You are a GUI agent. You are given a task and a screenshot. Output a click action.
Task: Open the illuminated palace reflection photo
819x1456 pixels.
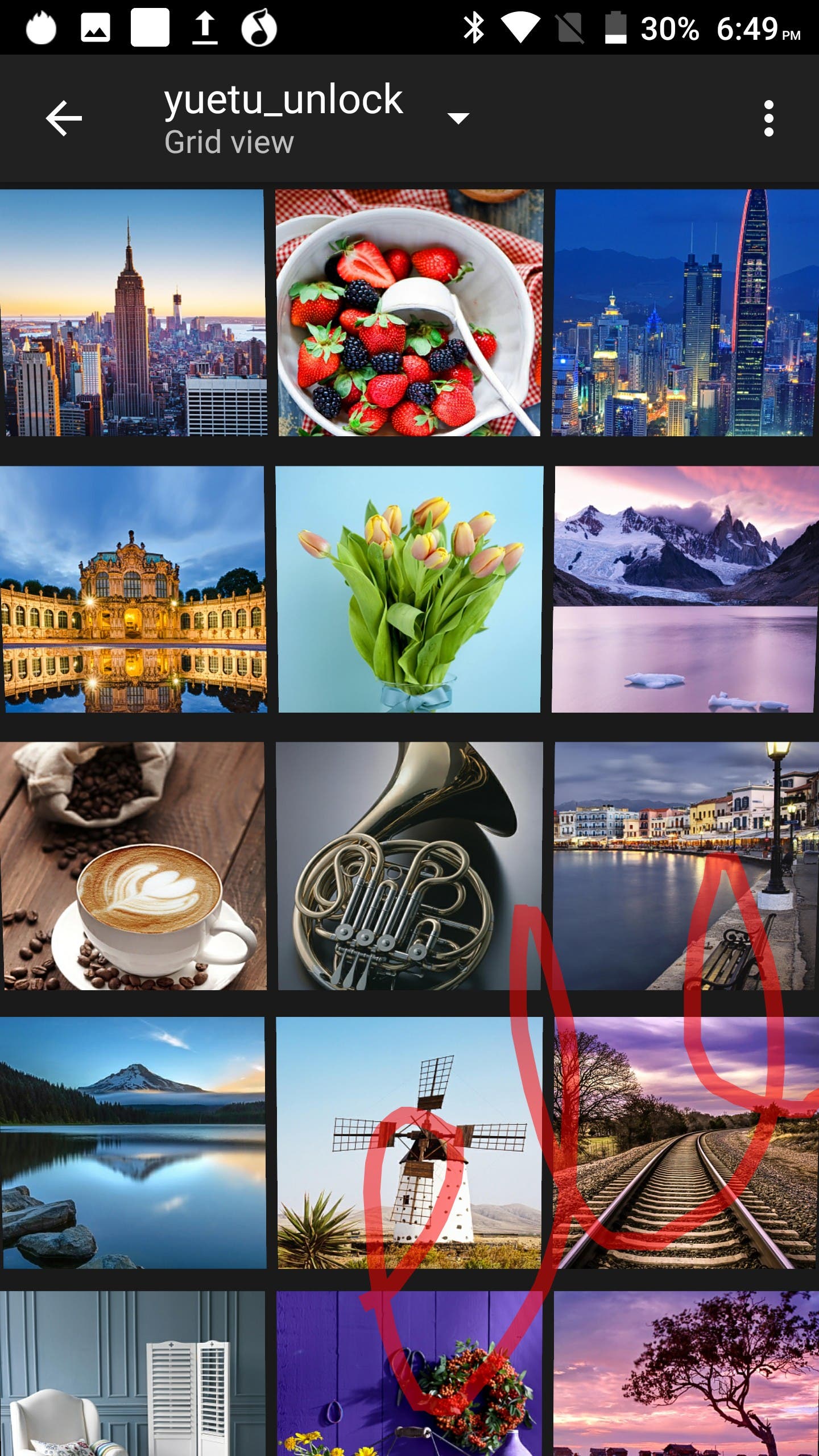point(133,589)
